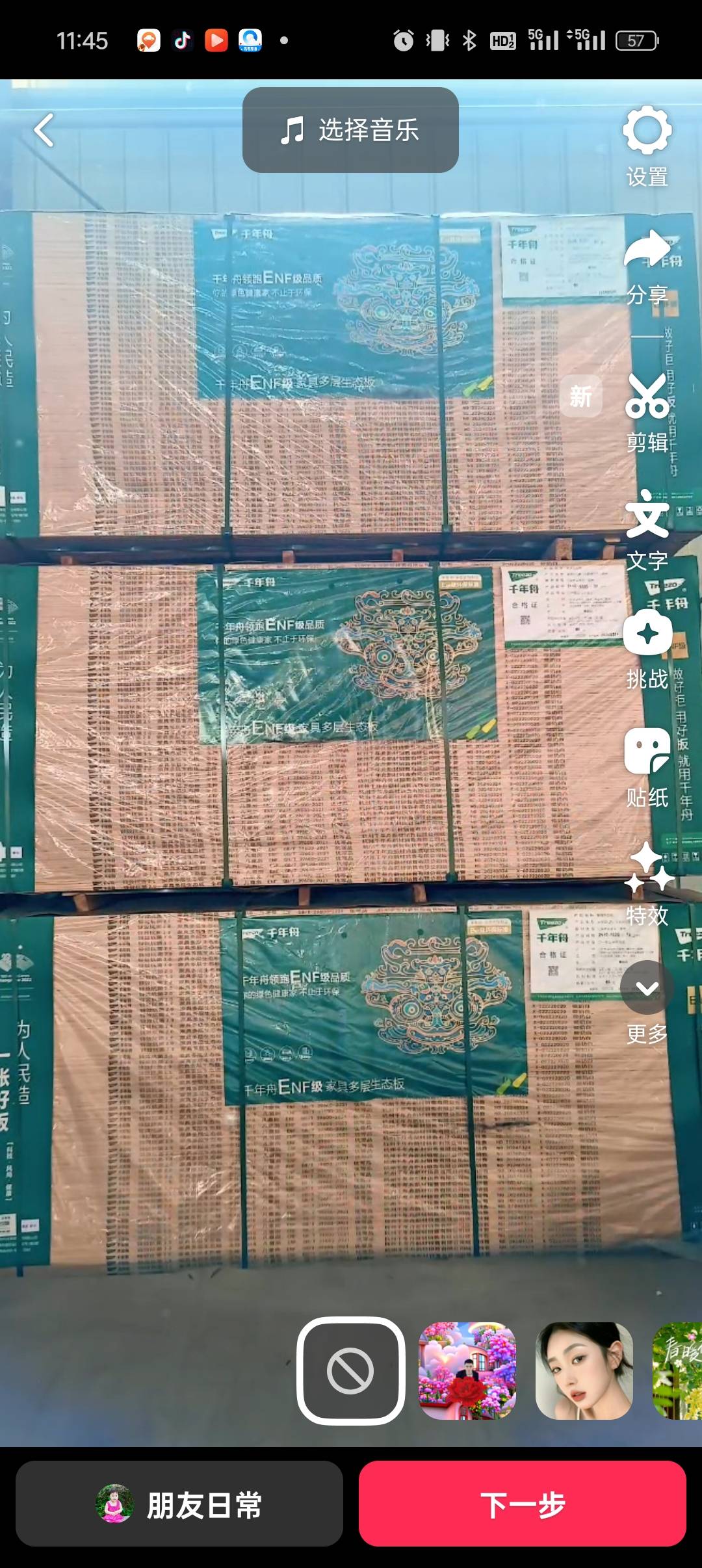
Task: Choose the woman portrait template thumbnail
Action: (584, 1371)
